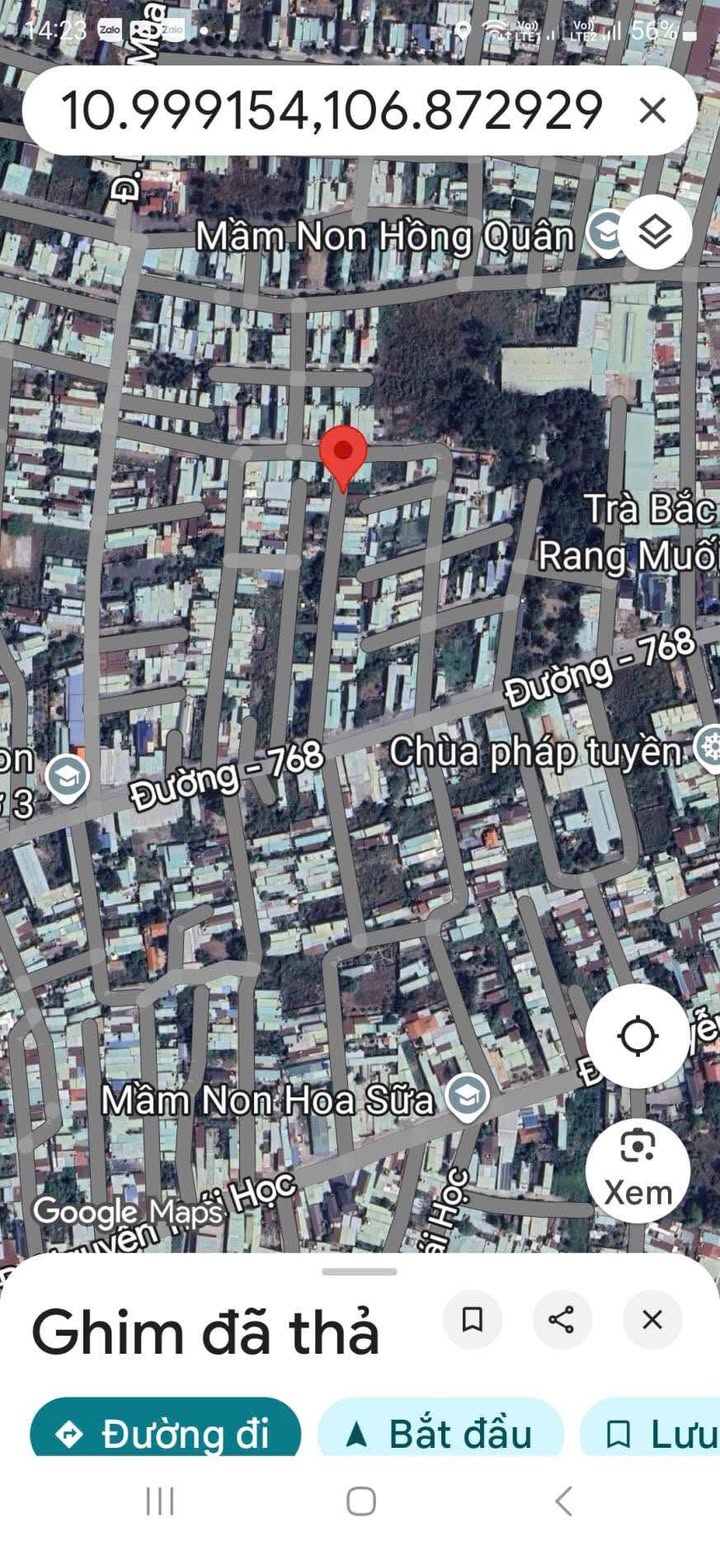Open the Chùa pháp tuyền place marker
This screenshot has width=720, height=1546.
click(709, 748)
